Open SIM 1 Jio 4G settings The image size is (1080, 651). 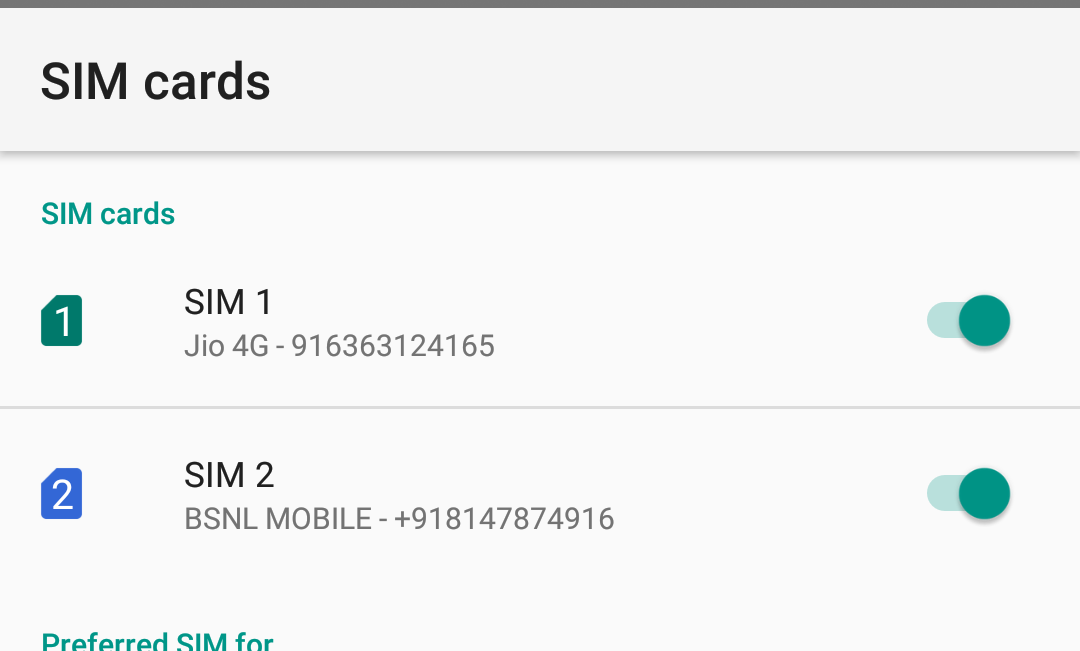tap(340, 323)
